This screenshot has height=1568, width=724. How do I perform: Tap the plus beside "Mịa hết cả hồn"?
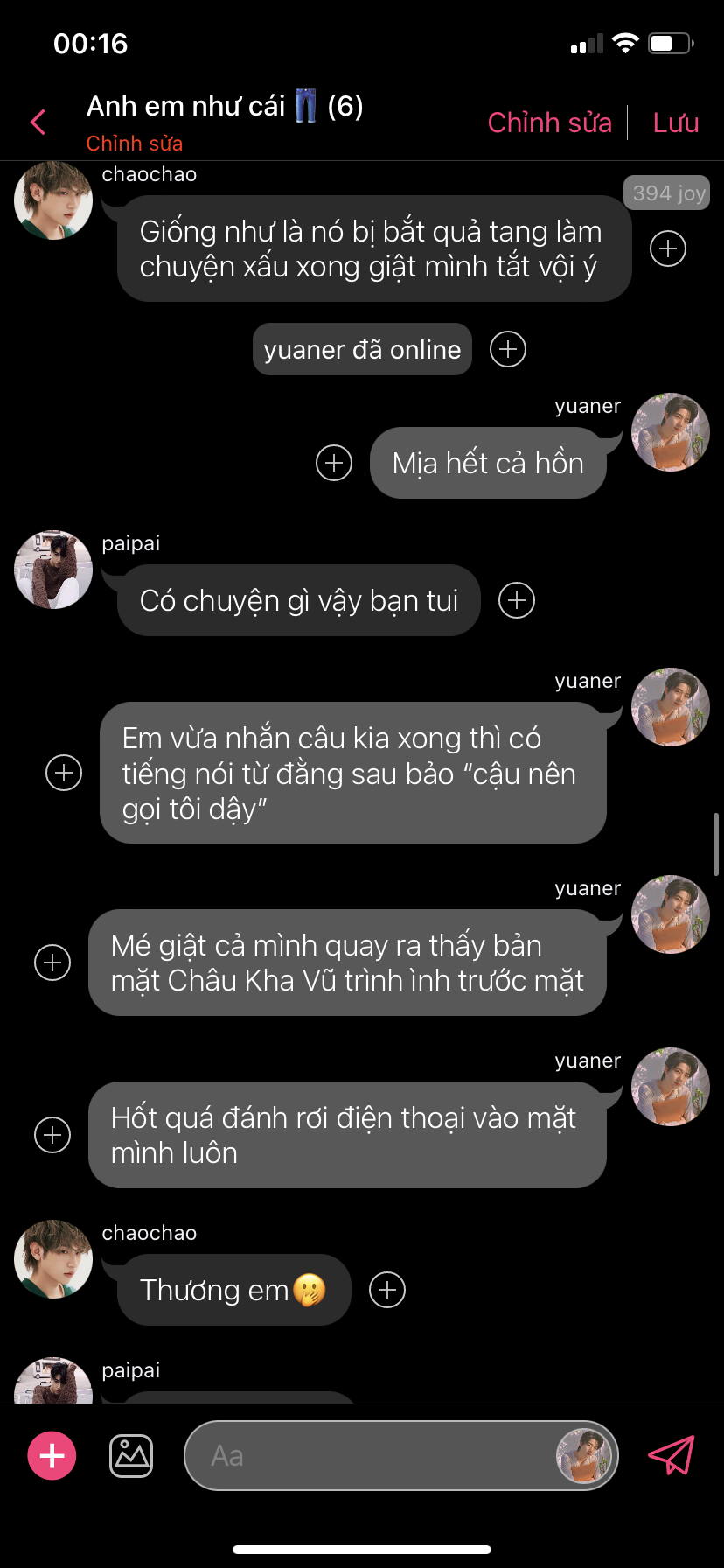click(x=334, y=463)
